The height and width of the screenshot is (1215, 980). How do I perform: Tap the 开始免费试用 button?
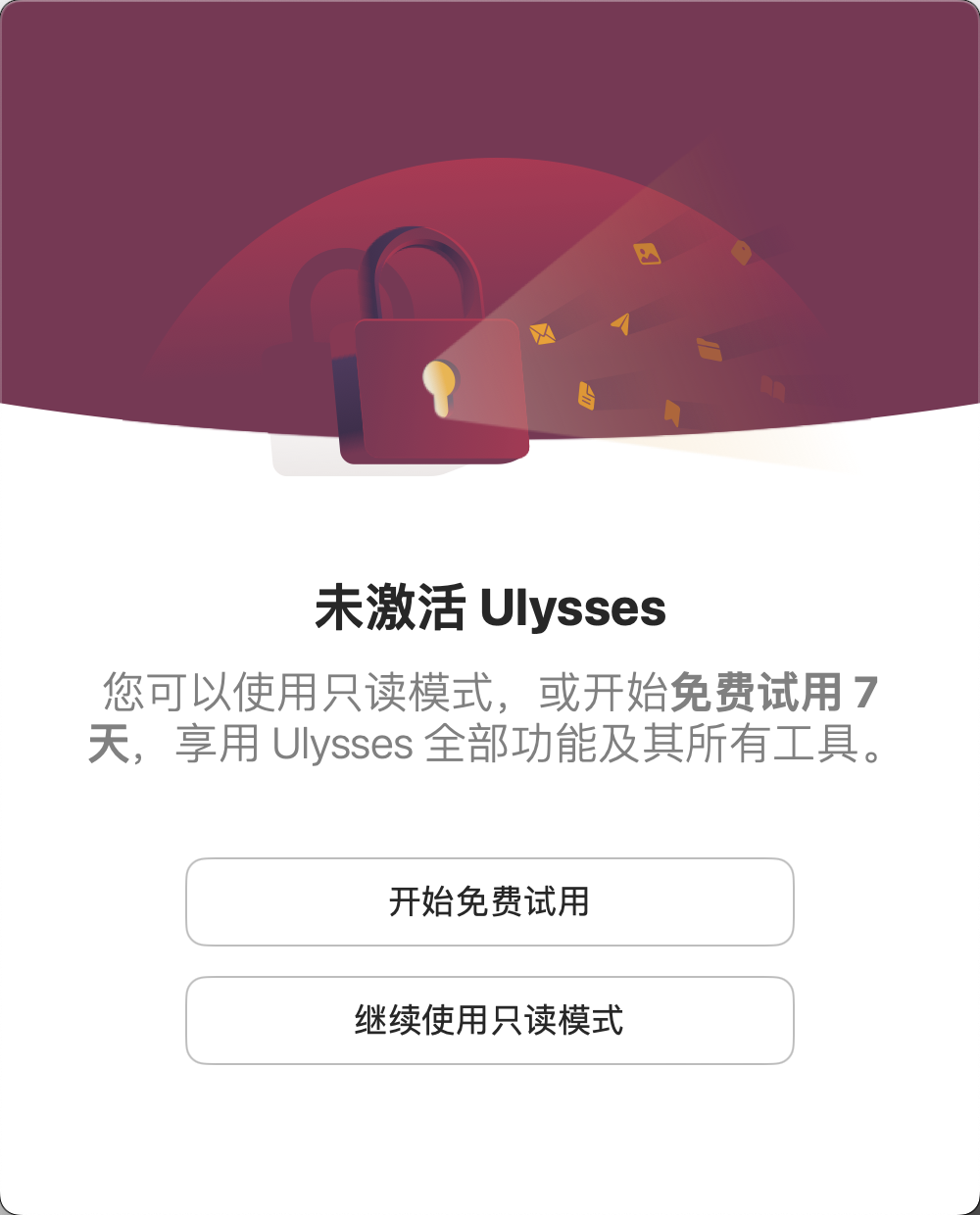[x=489, y=901]
